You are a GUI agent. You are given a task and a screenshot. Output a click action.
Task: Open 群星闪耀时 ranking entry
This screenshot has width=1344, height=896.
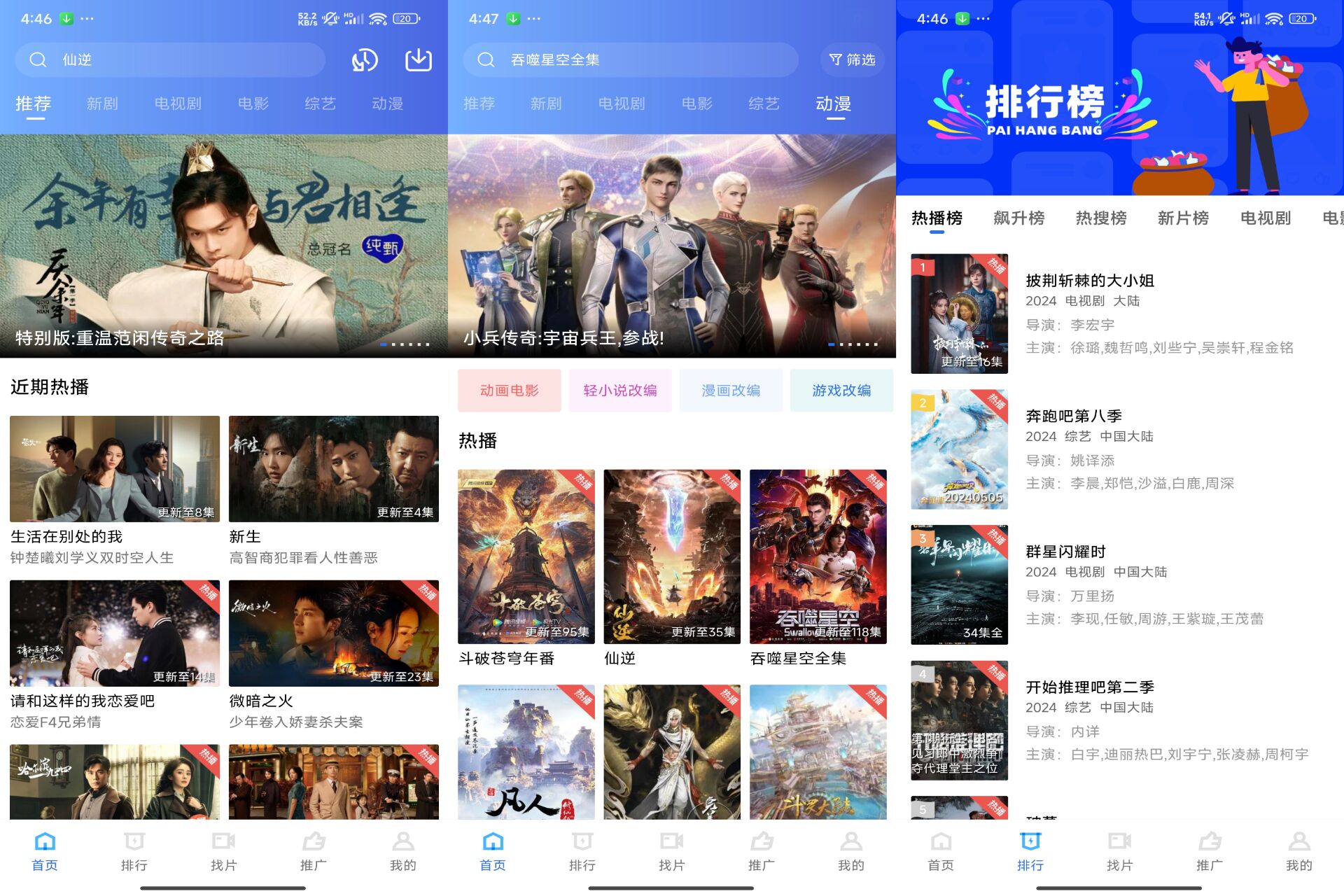1065,552
